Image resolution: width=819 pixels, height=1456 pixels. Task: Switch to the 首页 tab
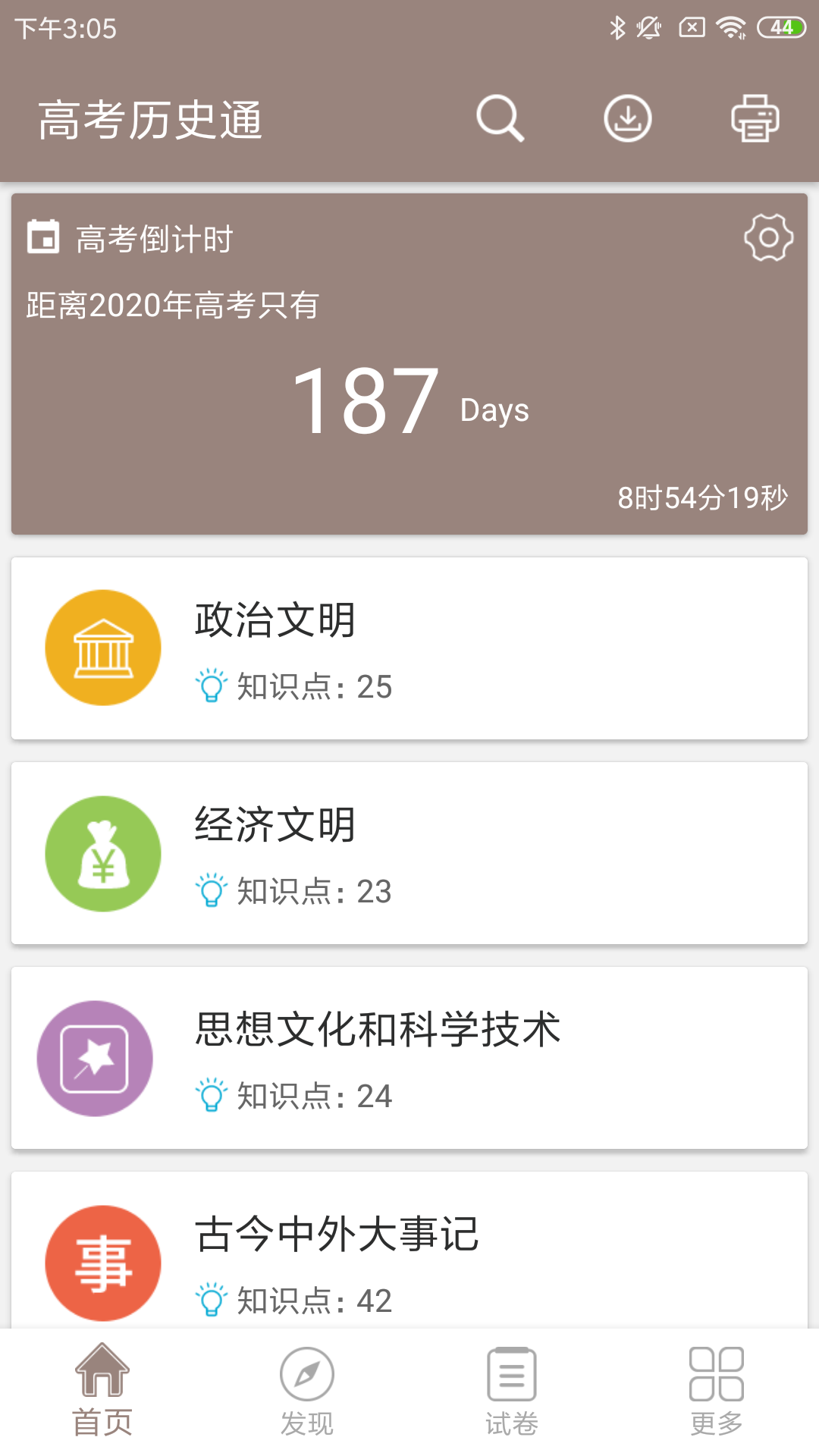pyautogui.click(x=104, y=1398)
